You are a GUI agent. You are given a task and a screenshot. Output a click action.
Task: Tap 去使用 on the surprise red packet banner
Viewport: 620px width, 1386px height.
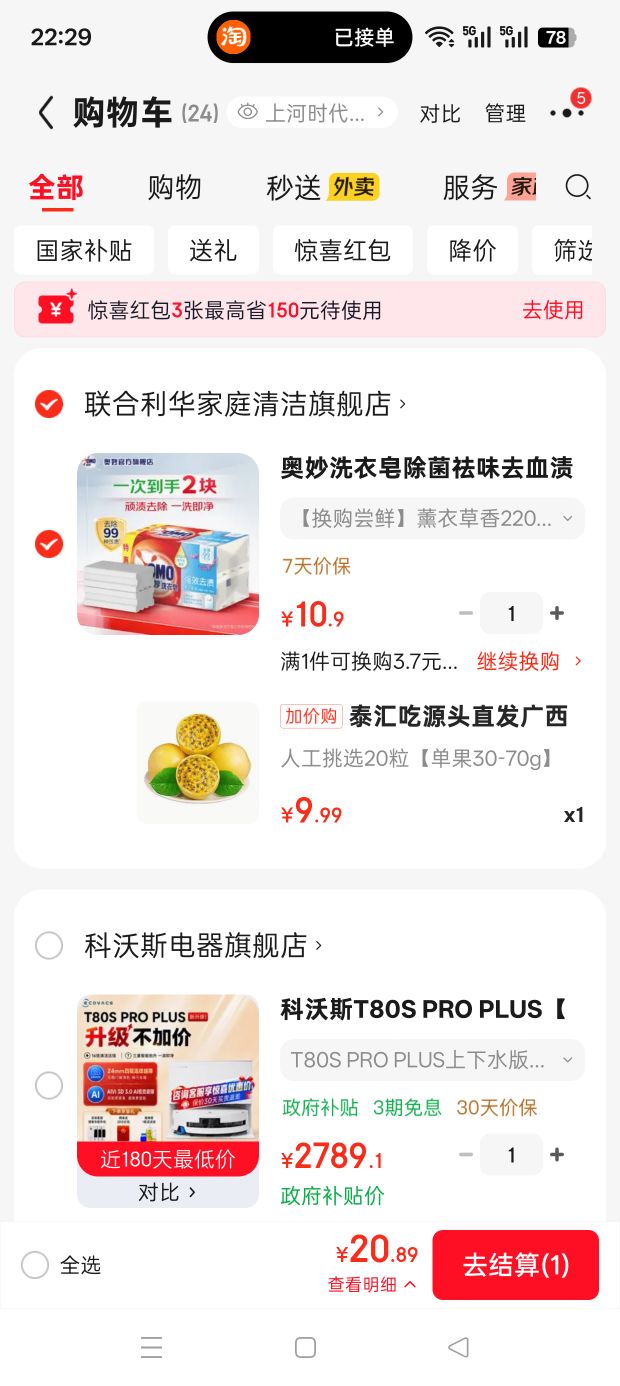pyautogui.click(x=553, y=310)
